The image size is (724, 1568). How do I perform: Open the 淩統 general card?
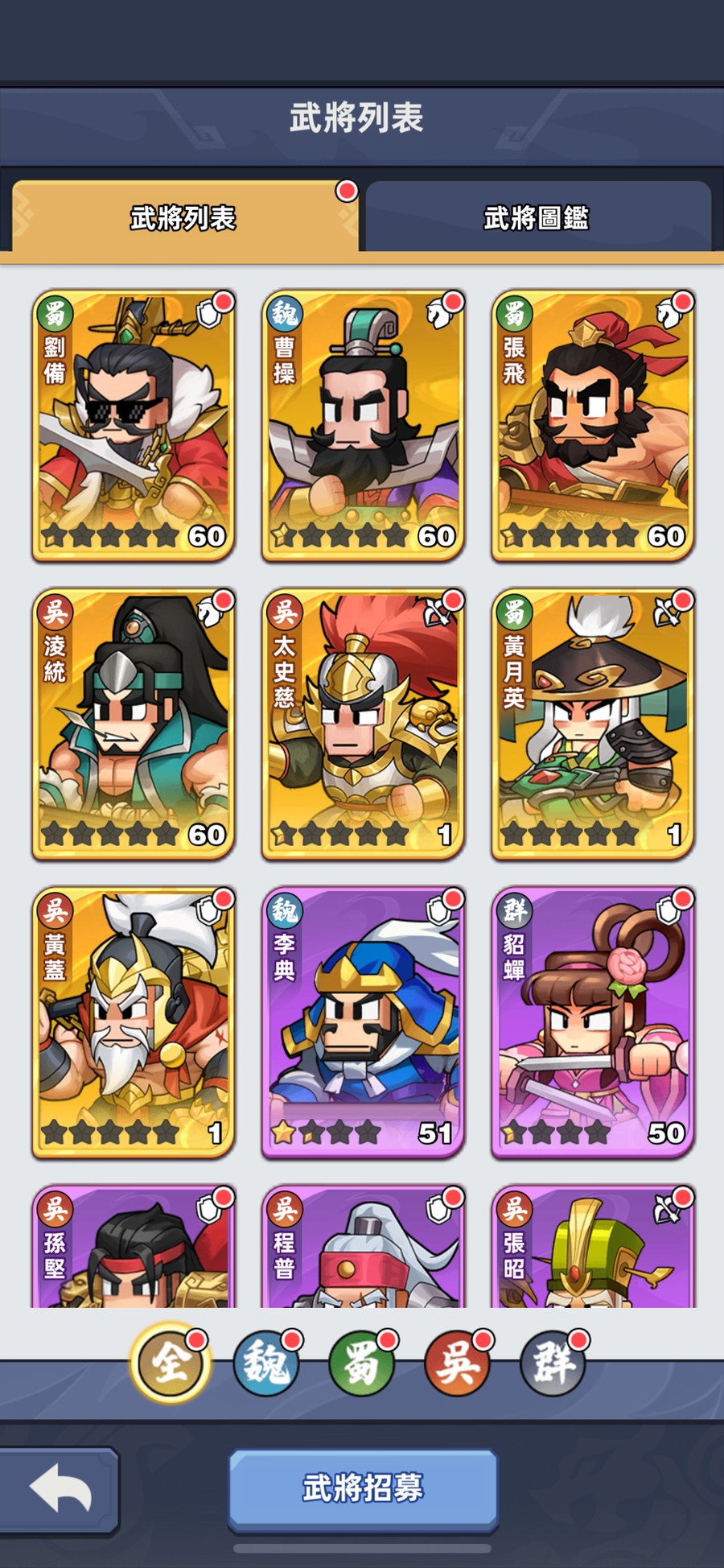point(134,723)
